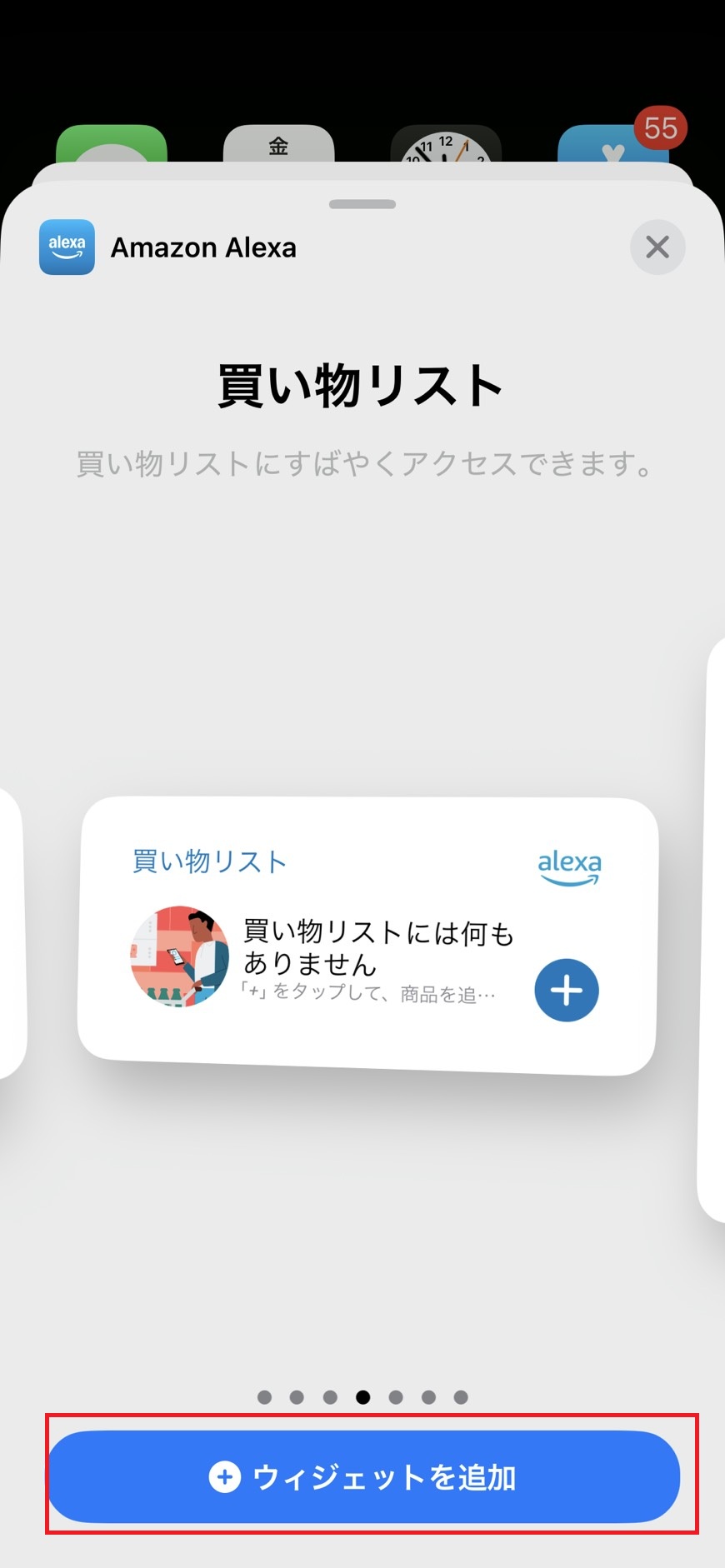Tap the blue plus icon in the shopping list widget
The width and height of the screenshot is (725, 1568).
[566, 990]
